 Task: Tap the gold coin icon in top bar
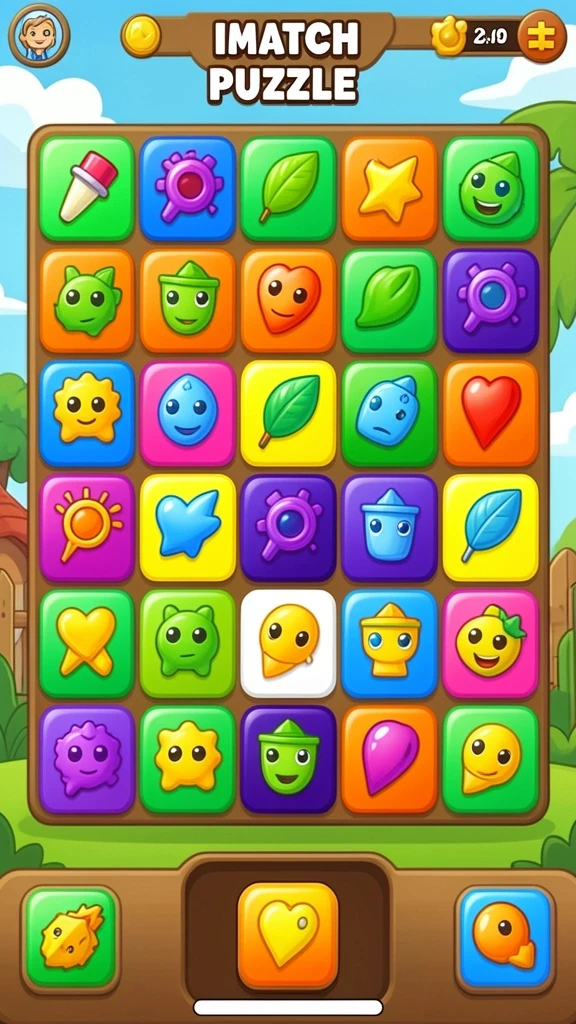141,35
